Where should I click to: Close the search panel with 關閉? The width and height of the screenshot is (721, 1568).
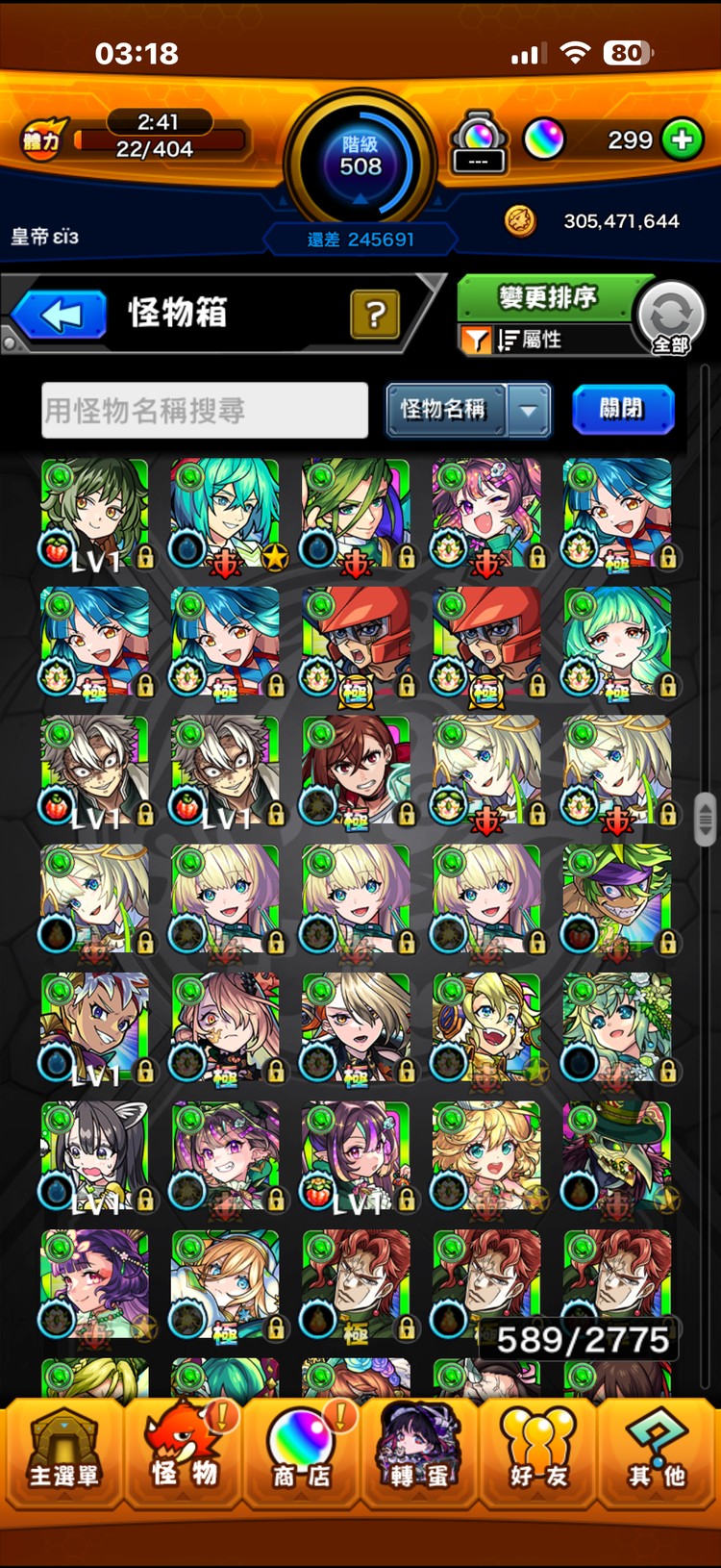623,410
